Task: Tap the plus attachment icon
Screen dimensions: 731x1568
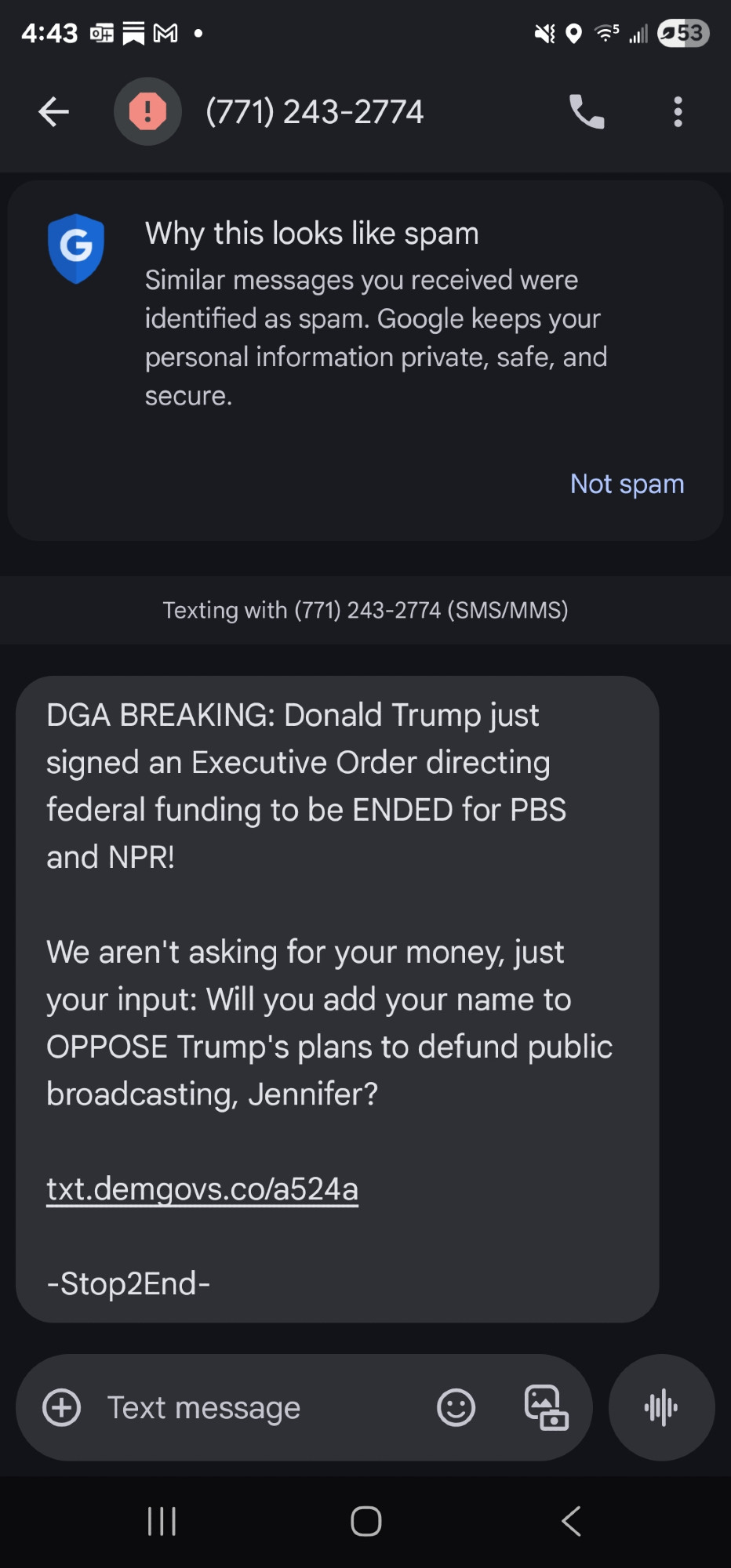Action: pos(62,1407)
